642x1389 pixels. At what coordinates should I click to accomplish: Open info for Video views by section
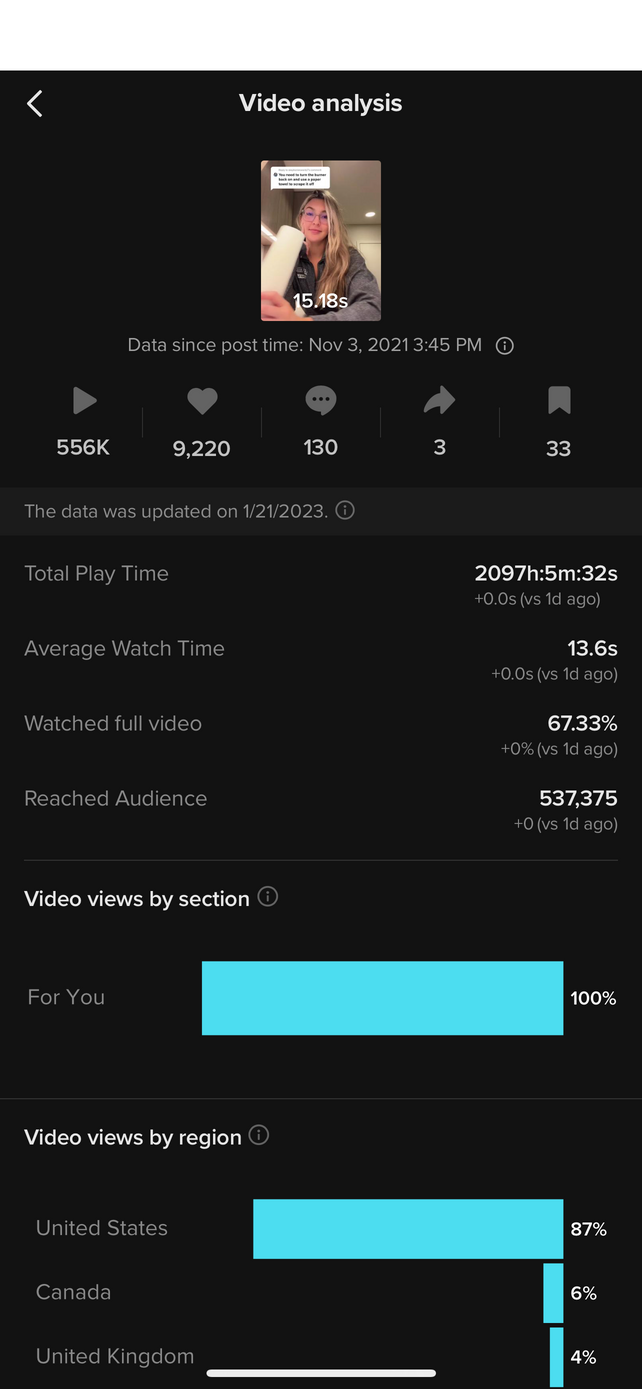pyautogui.click(x=268, y=897)
